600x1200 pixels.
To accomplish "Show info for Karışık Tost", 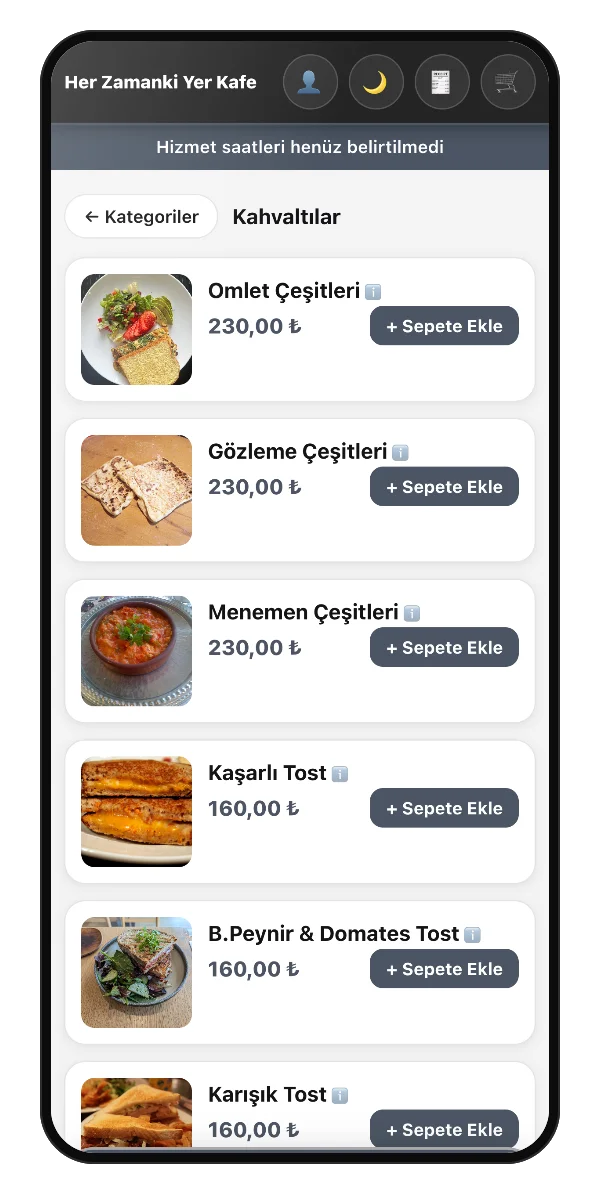I will point(340,1096).
